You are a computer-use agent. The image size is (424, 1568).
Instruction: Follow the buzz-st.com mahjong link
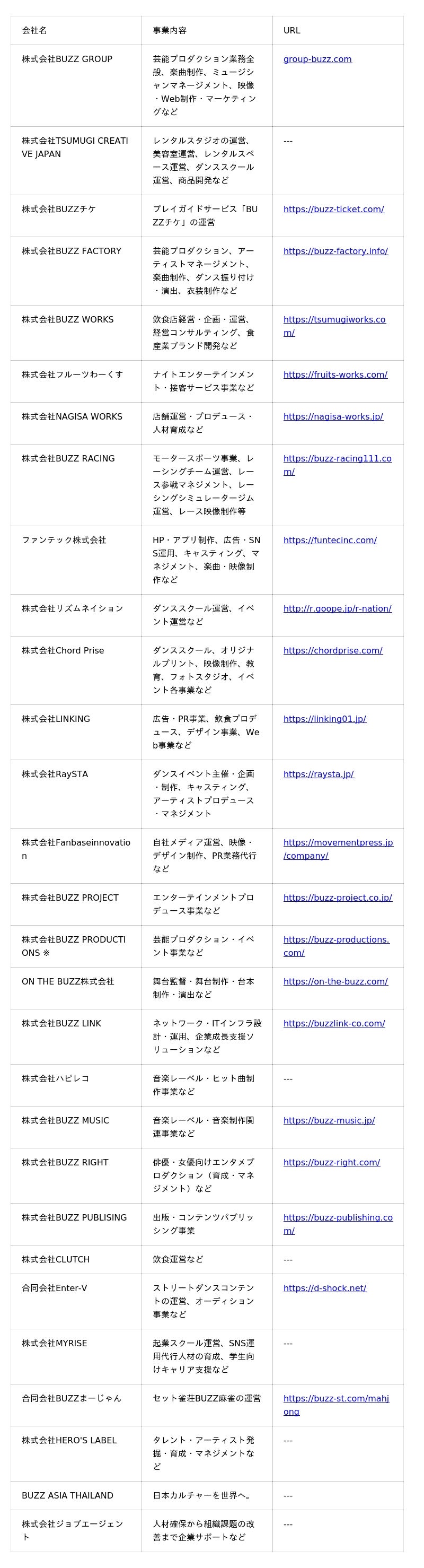(x=336, y=1405)
